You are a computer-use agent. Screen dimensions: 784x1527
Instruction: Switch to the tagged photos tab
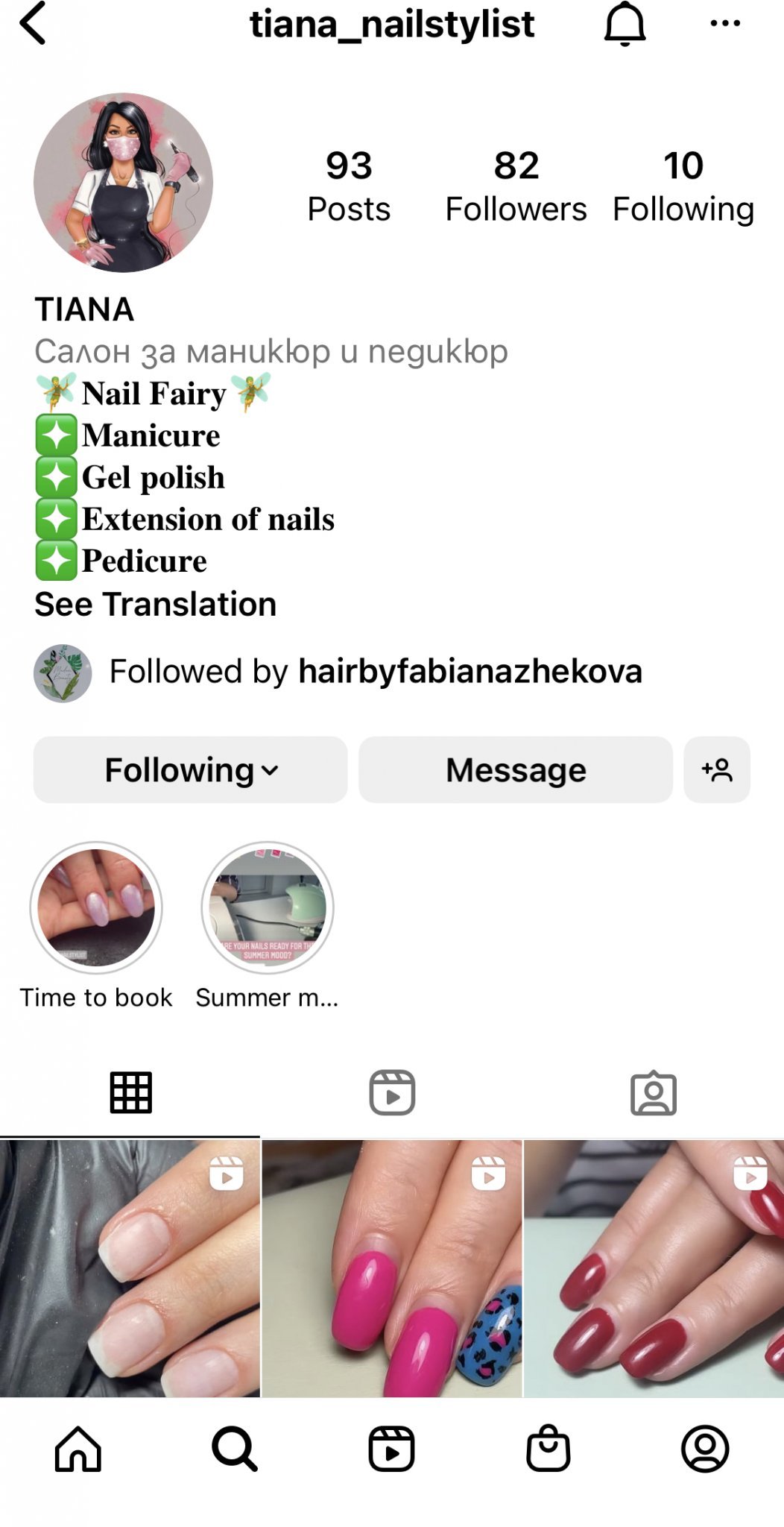click(x=654, y=1093)
